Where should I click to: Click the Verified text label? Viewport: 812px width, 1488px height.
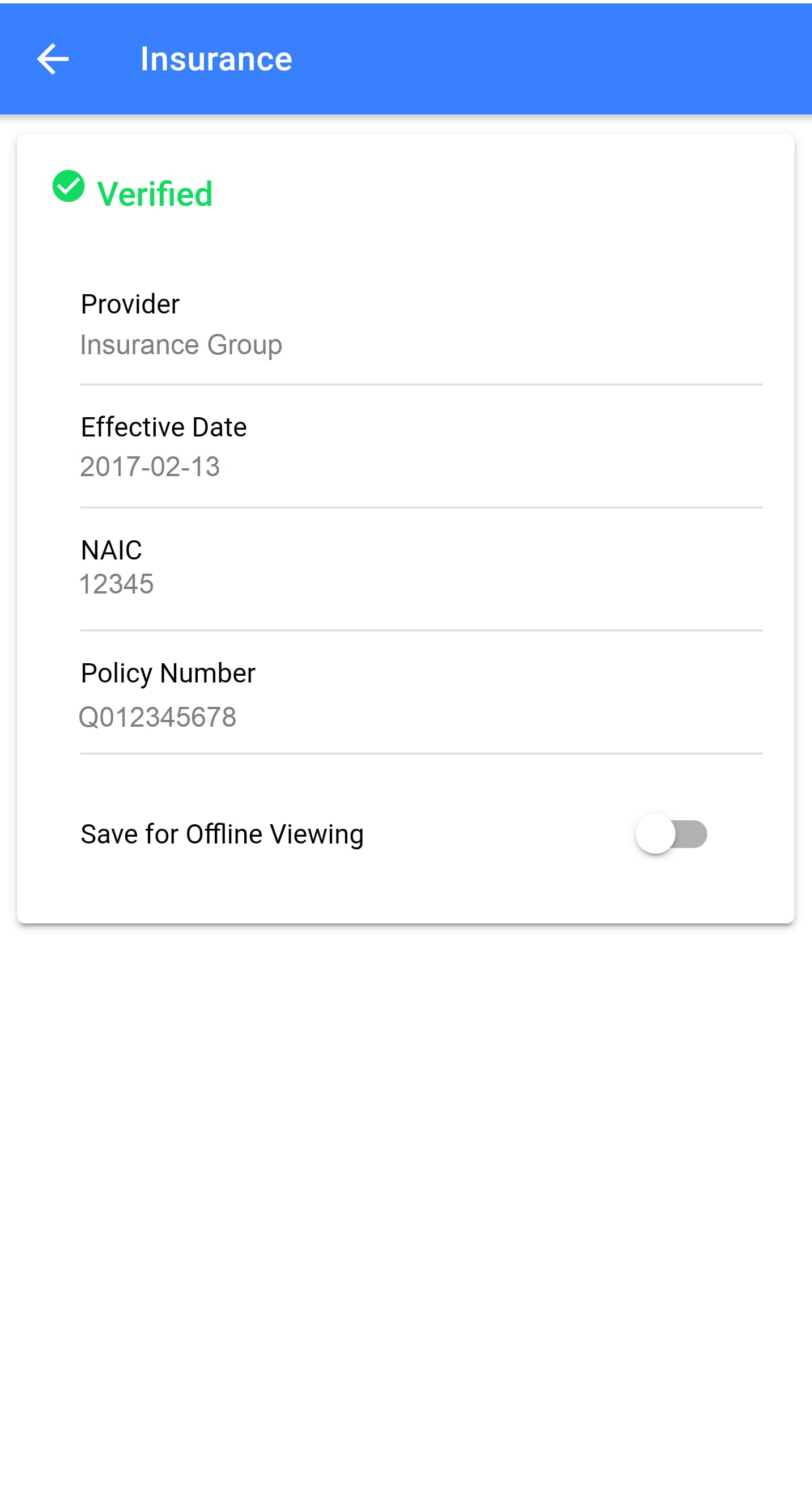point(155,193)
